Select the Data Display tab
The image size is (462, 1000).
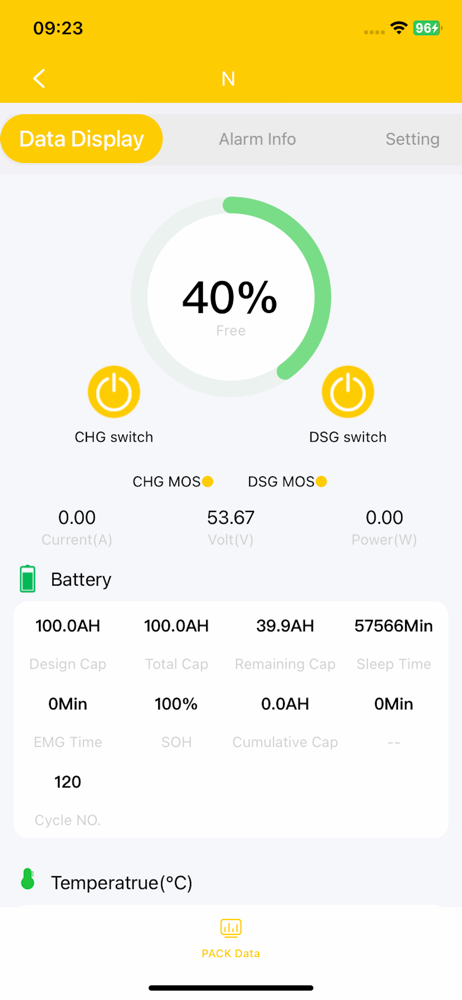pyautogui.click(x=82, y=139)
